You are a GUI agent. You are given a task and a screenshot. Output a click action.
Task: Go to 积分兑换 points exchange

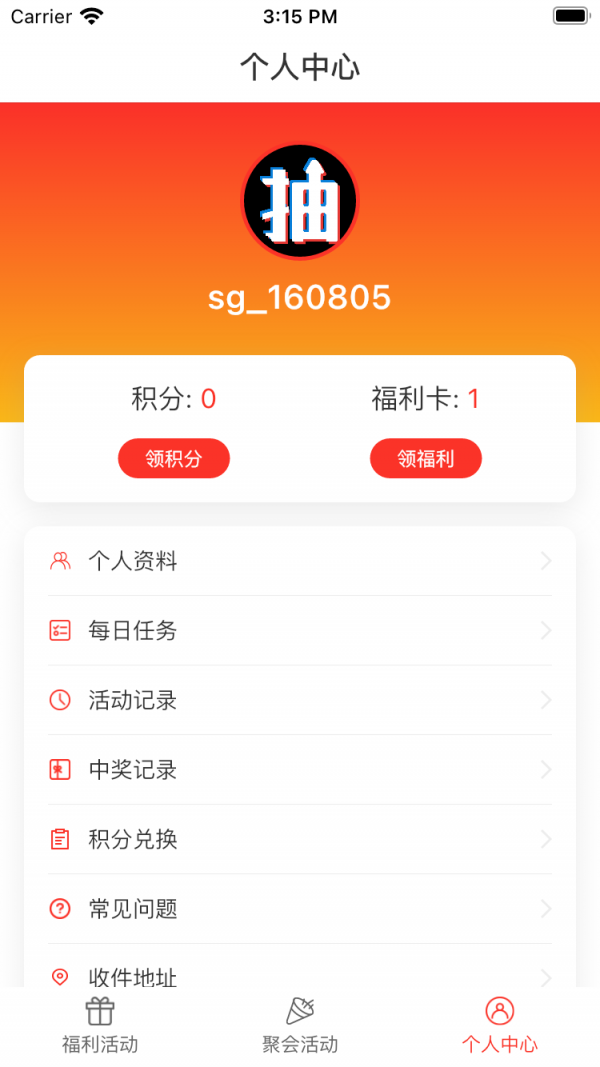click(x=300, y=839)
